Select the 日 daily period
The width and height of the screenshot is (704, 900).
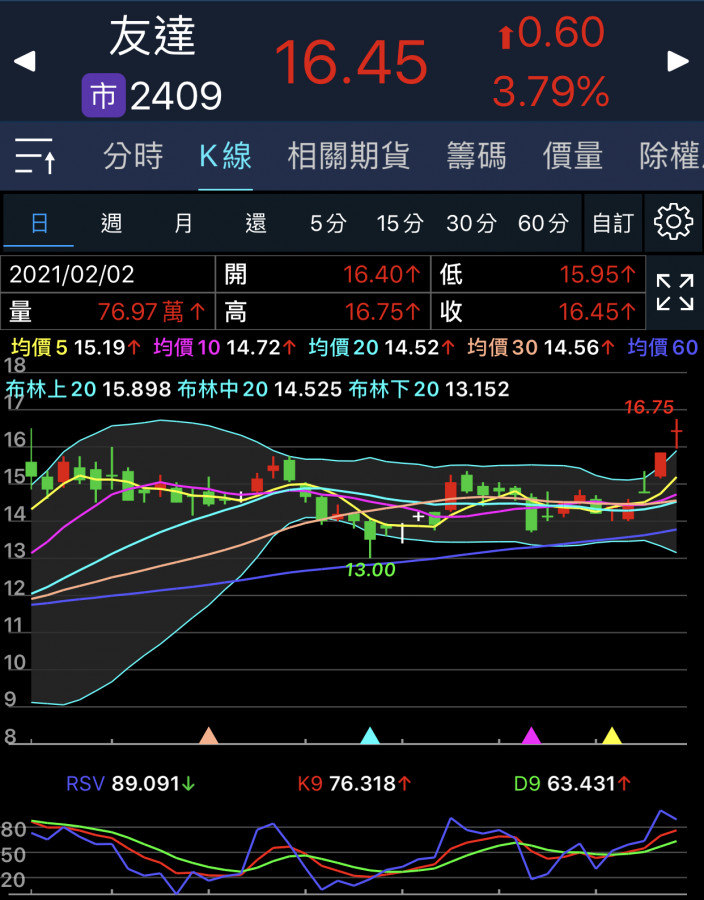coord(39,223)
